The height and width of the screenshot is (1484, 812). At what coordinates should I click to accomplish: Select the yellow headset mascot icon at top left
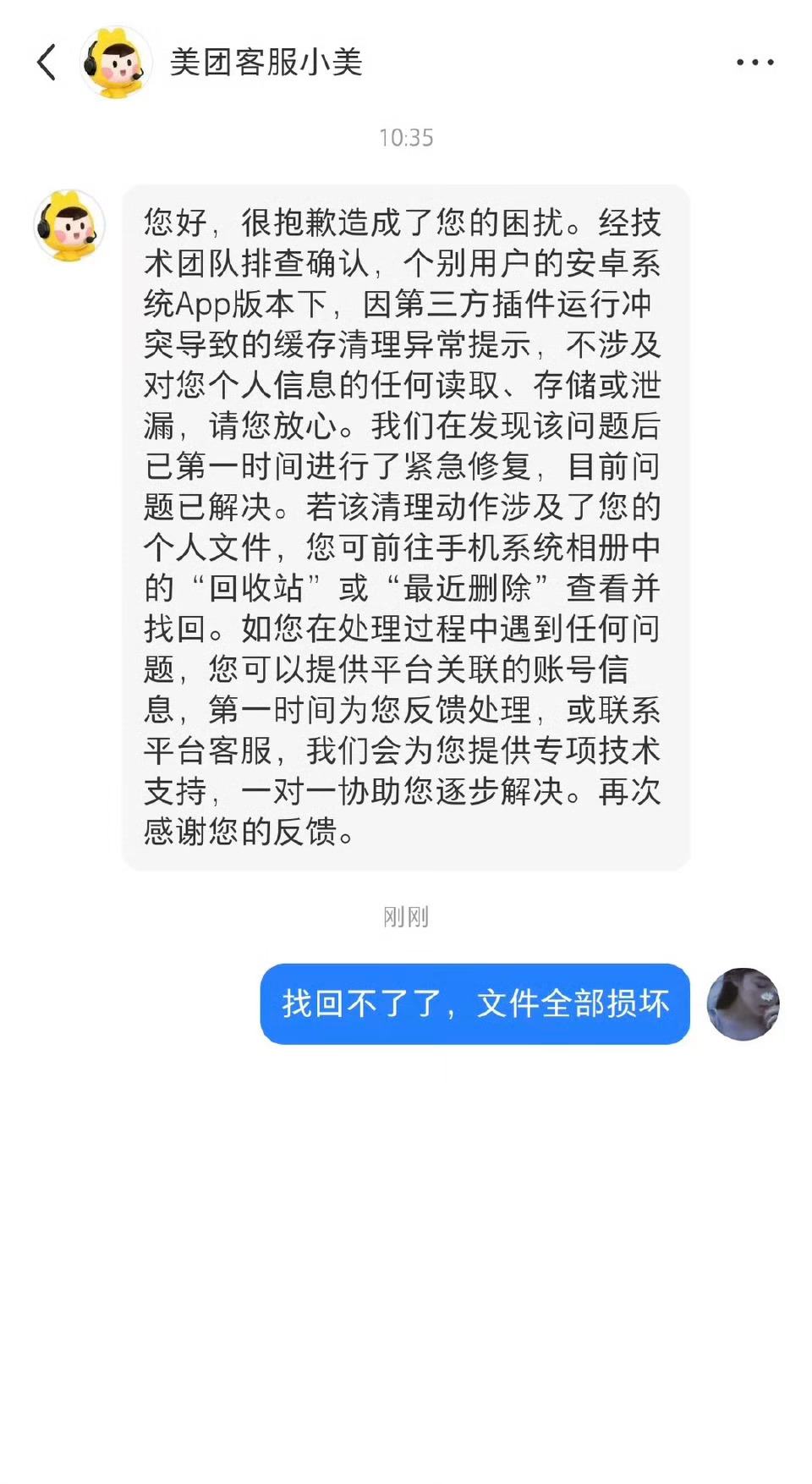[x=116, y=62]
